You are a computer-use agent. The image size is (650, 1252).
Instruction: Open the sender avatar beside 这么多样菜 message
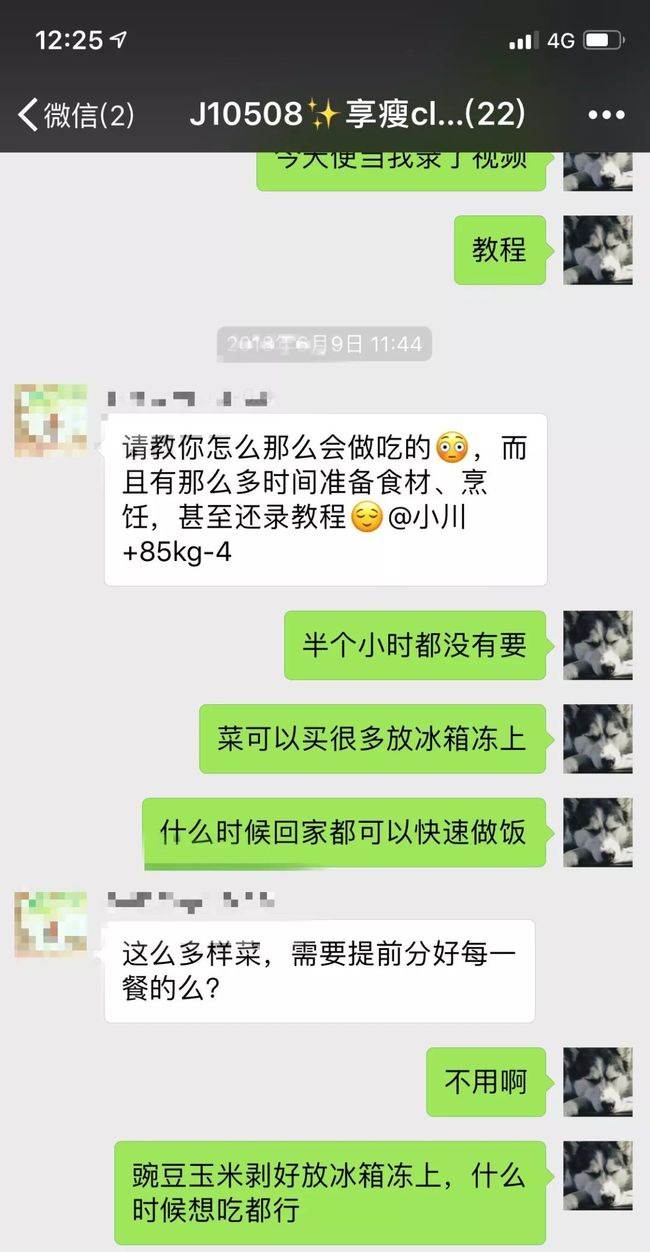point(51,925)
